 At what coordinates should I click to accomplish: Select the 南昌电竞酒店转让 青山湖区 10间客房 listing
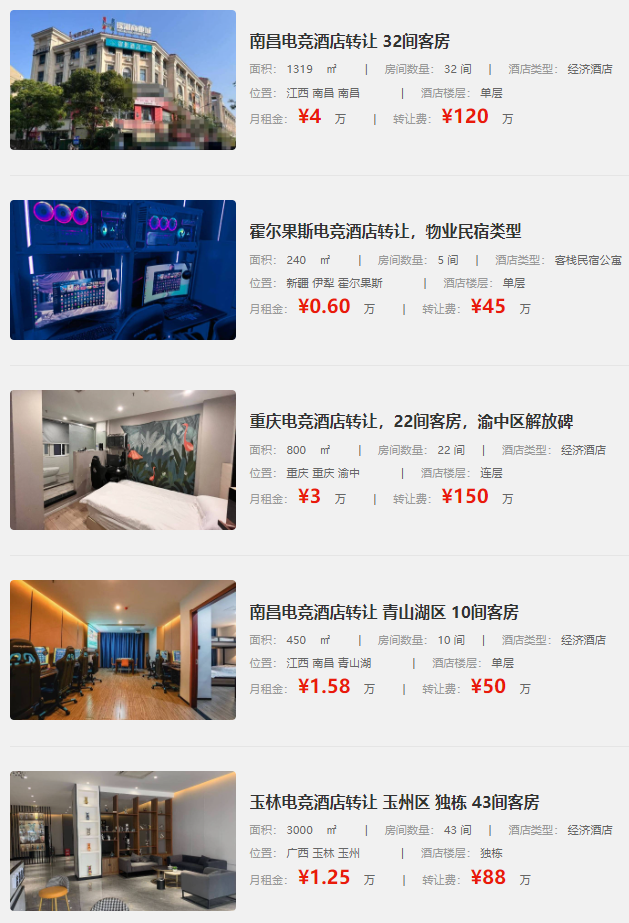click(384, 612)
